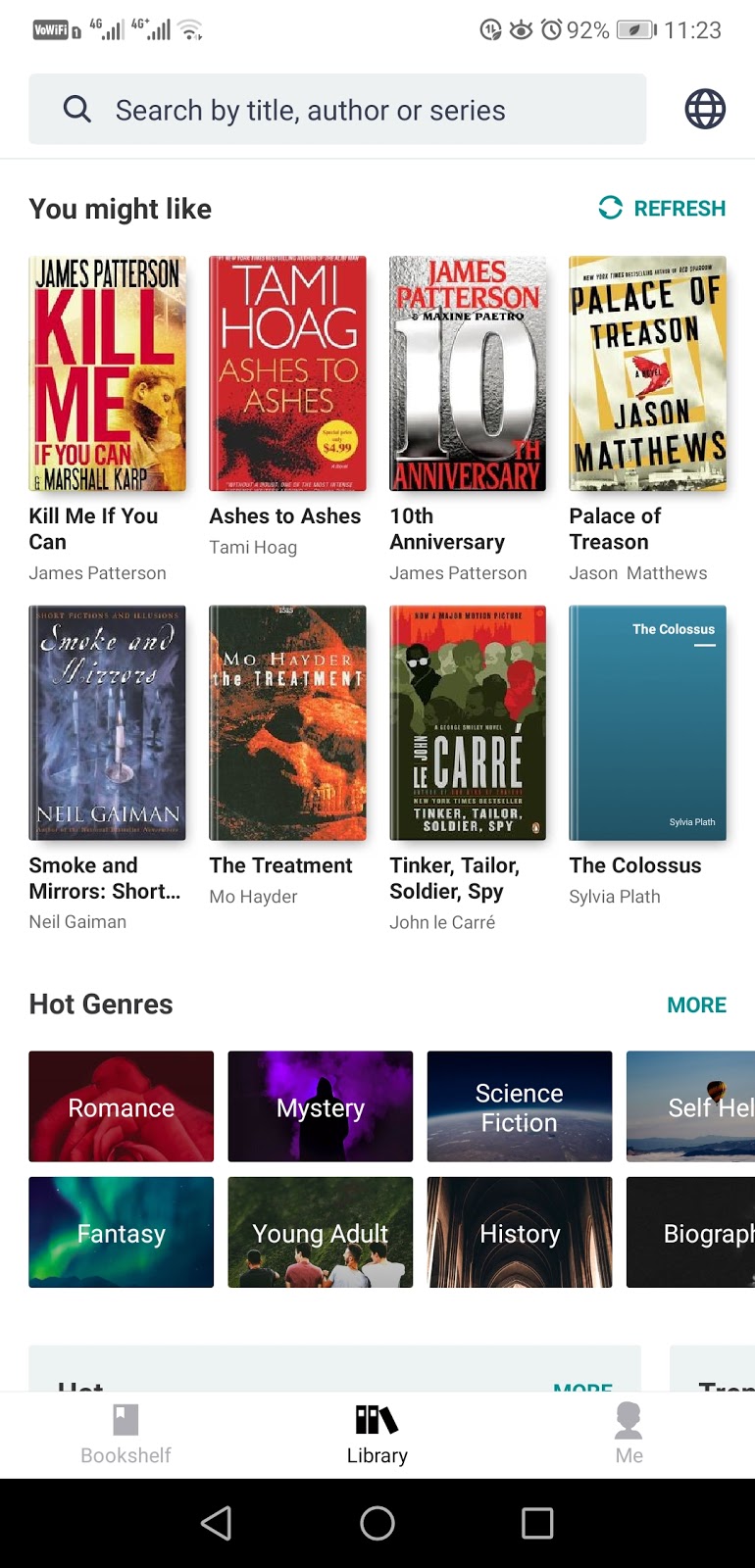Refresh the You might like list
This screenshot has height=1568, width=755.
pyautogui.click(x=663, y=208)
